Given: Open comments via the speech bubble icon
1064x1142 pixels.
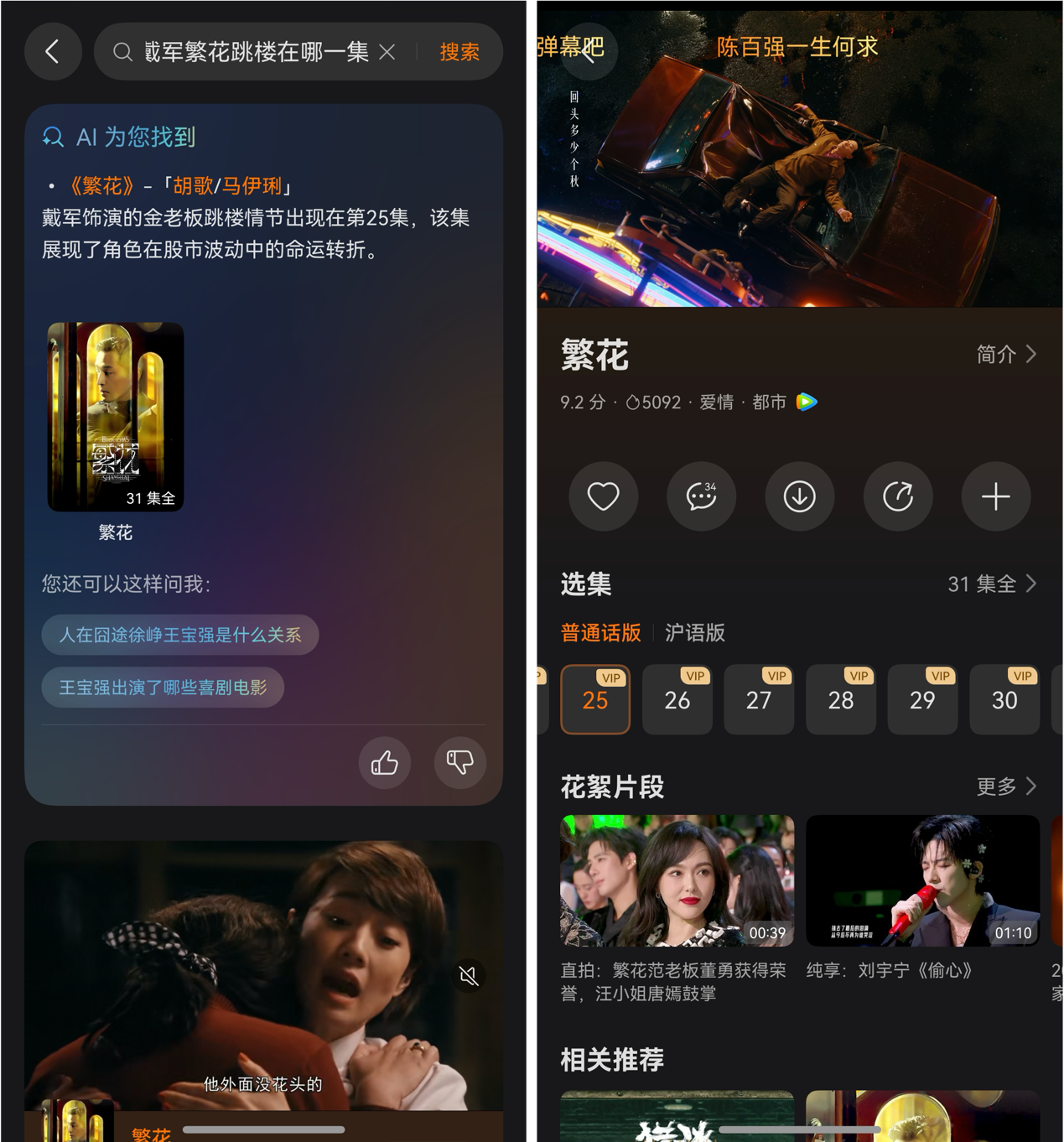Looking at the screenshot, I should [x=701, y=496].
